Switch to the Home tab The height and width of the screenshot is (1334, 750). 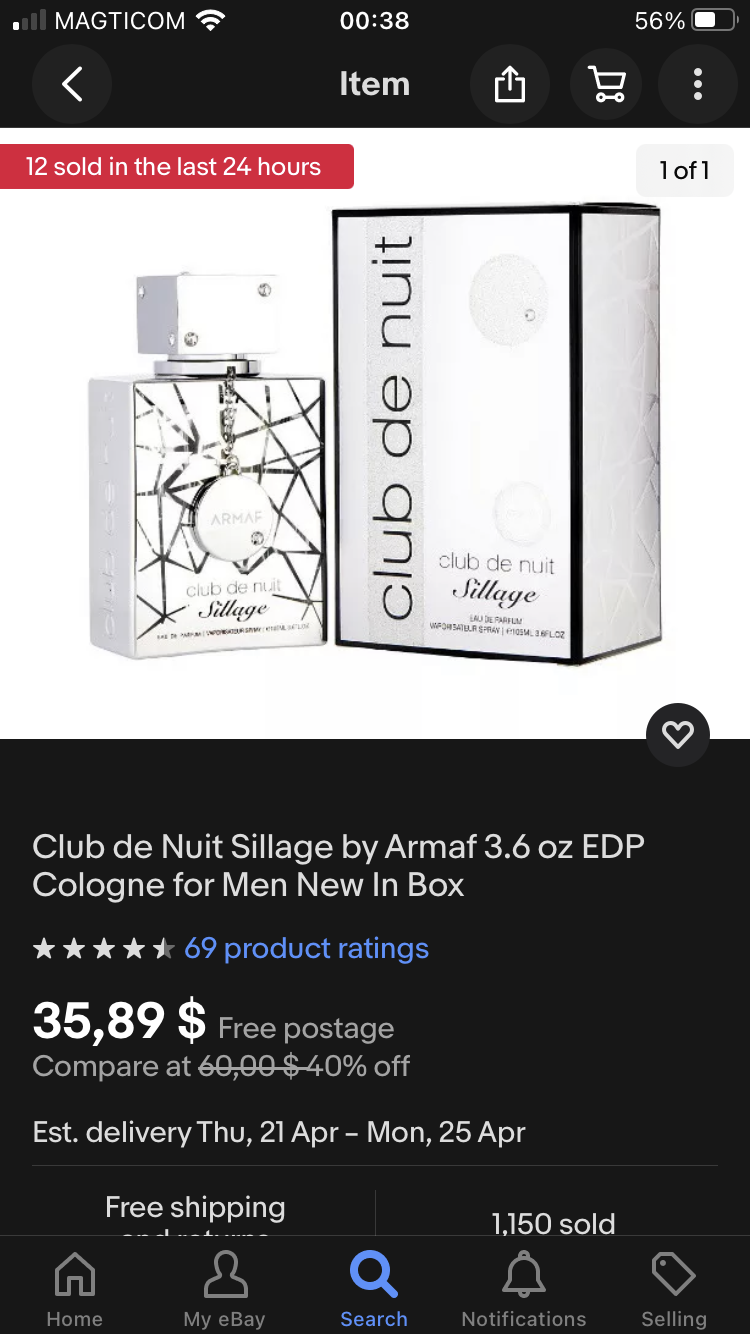[x=75, y=1290]
